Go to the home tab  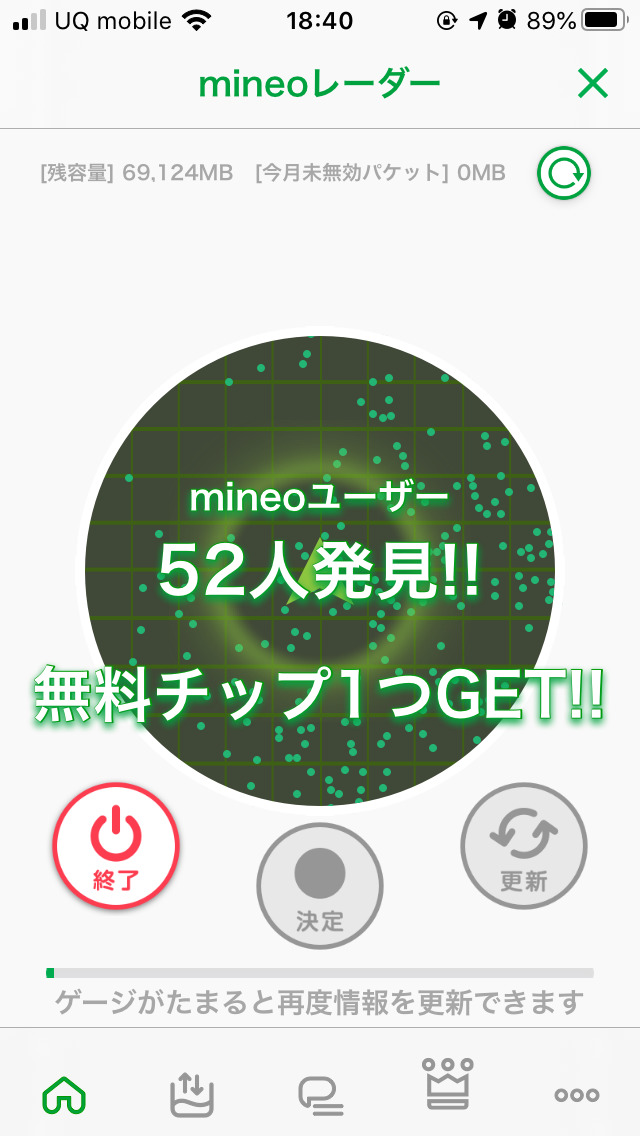(x=64, y=1095)
